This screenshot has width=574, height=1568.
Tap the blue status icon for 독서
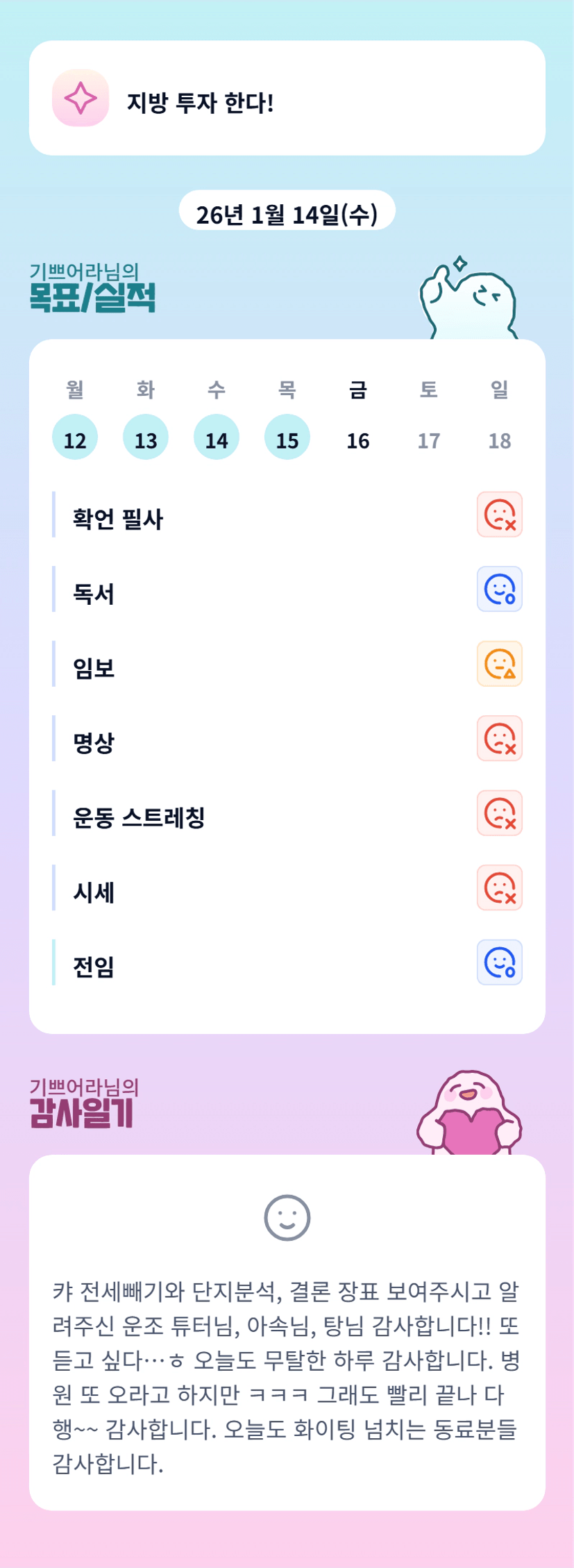point(500,589)
